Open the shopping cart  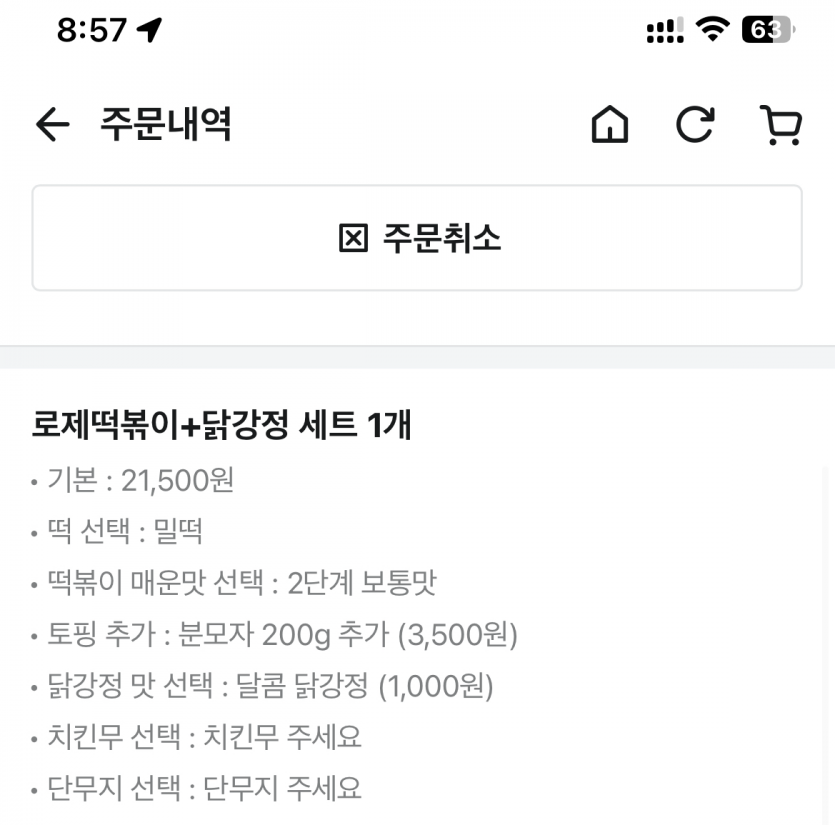tap(780, 125)
